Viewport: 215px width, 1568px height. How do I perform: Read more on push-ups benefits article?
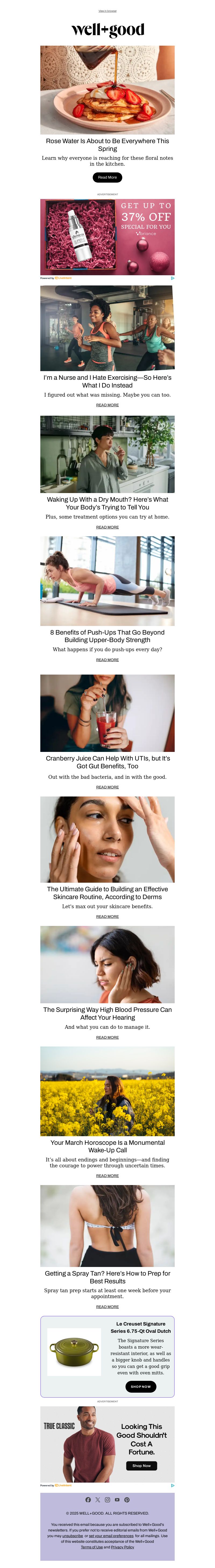point(107,660)
